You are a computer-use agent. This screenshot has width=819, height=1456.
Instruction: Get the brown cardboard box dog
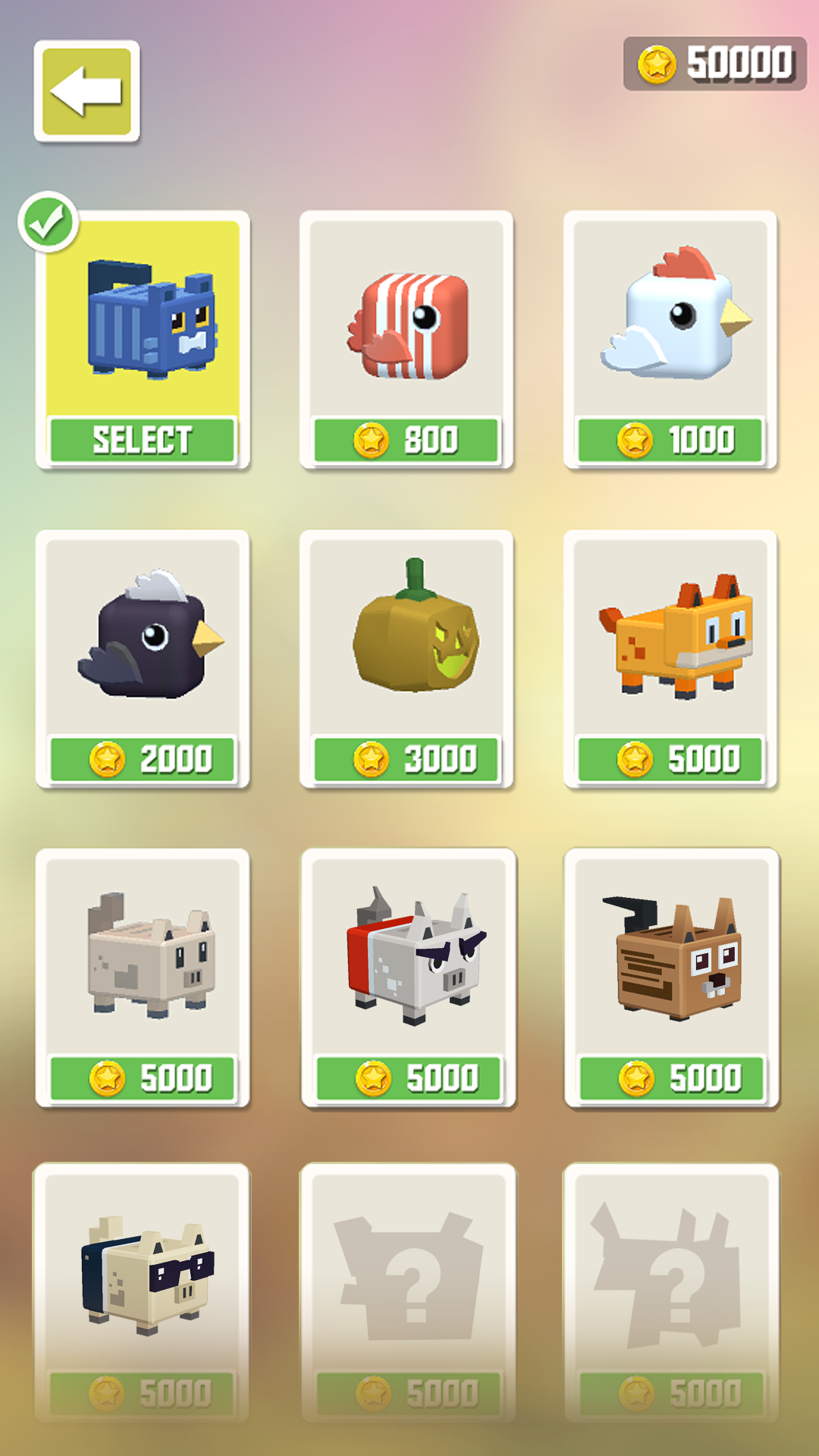(672, 978)
